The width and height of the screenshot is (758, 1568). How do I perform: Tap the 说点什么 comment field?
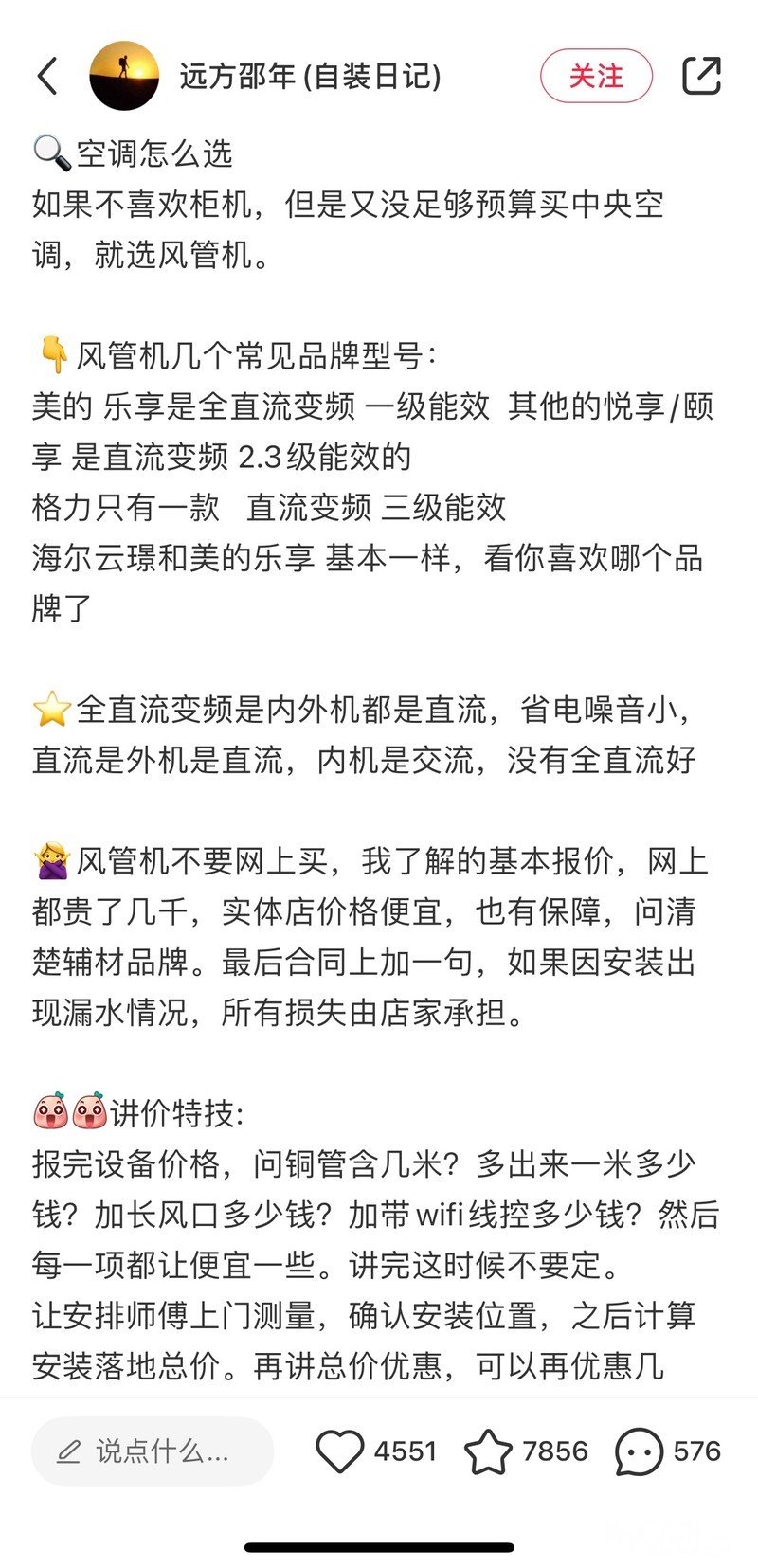tap(153, 1451)
